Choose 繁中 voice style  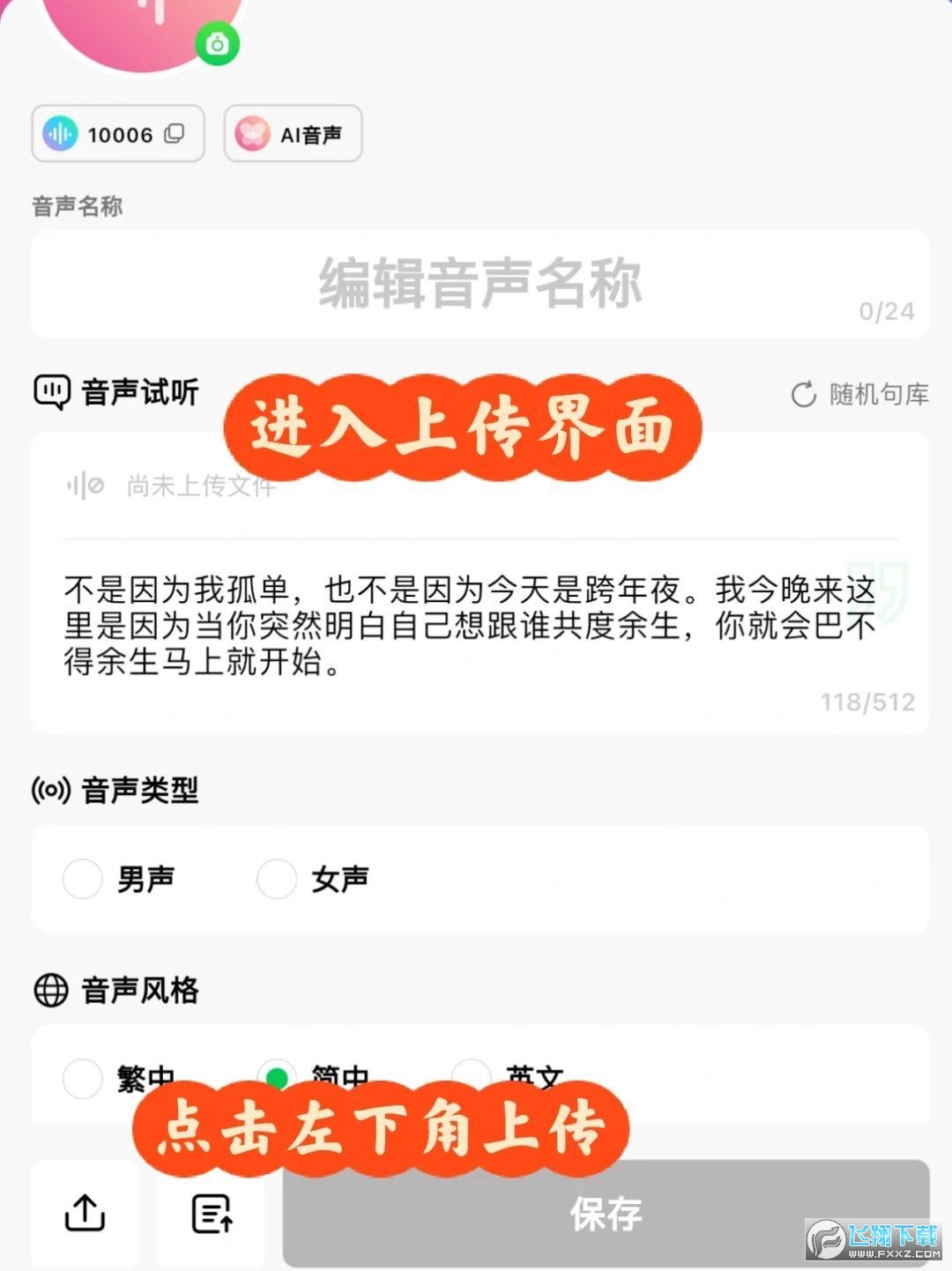click(x=83, y=1077)
